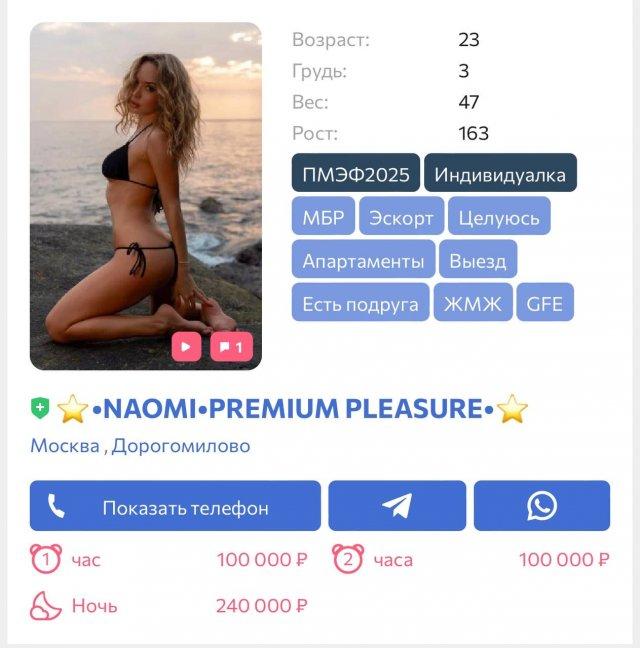Open the Telegram contact button

(397, 507)
